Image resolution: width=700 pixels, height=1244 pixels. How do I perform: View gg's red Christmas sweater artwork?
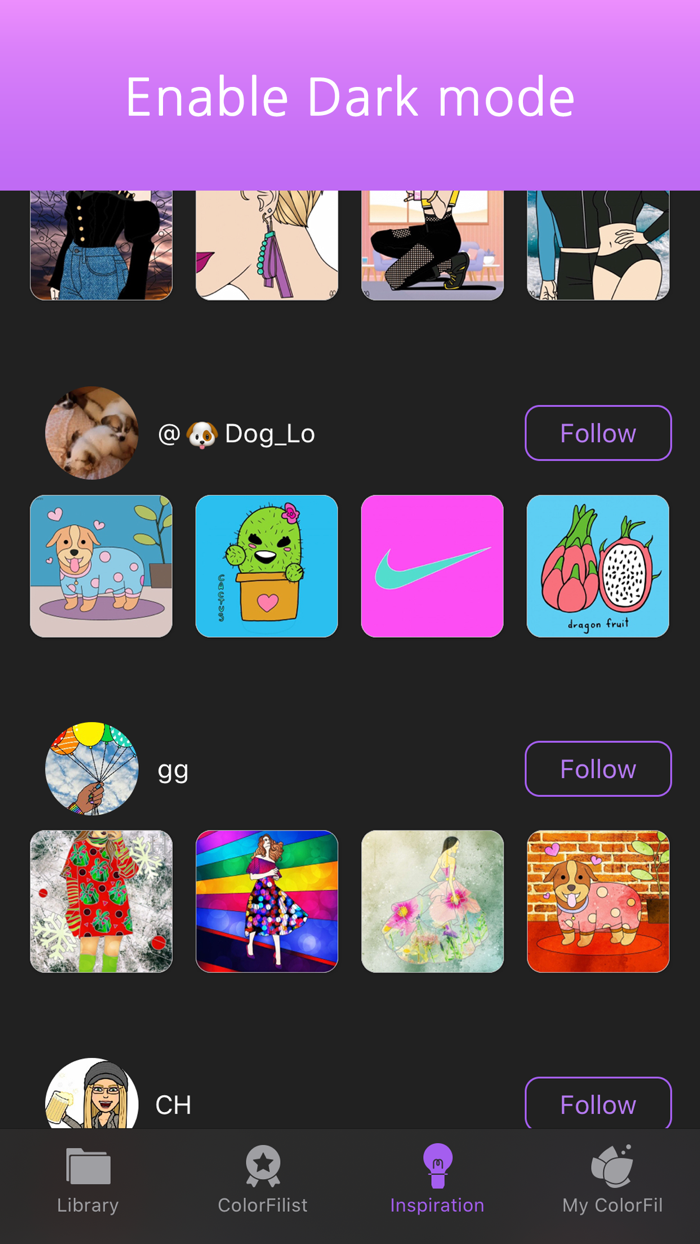tap(101, 901)
